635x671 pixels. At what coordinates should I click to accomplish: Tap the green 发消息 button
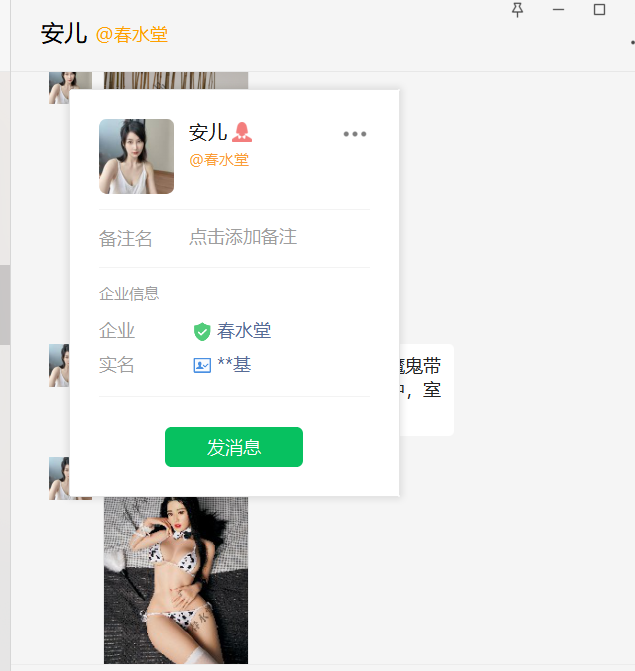[x=233, y=447]
